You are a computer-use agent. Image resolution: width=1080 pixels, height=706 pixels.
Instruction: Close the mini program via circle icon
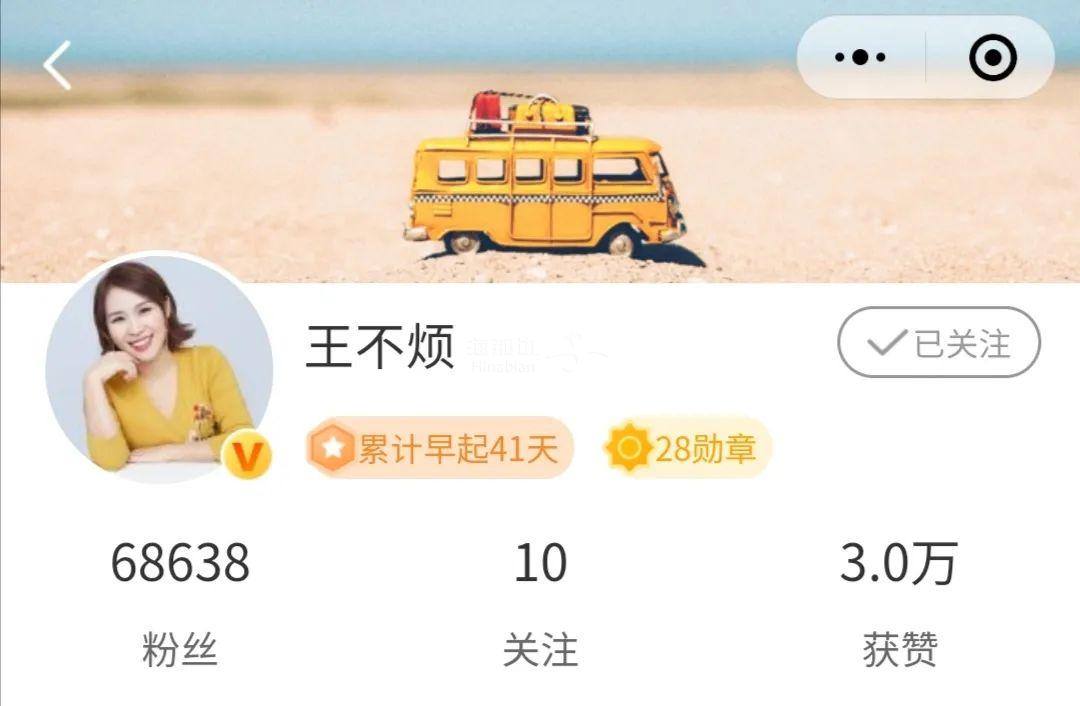coord(992,58)
